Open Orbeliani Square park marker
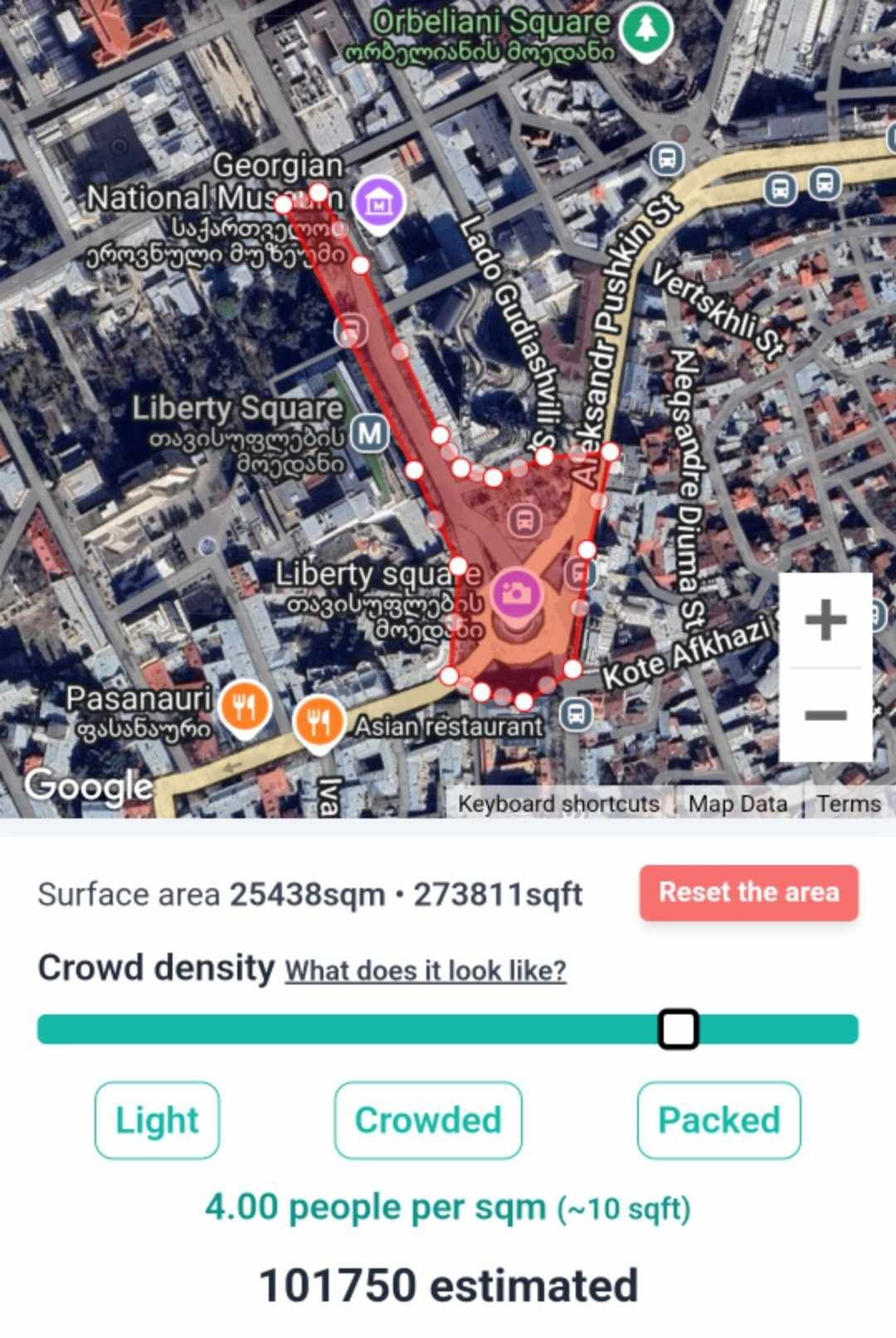The height and width of the screenshot is (1338, 896). (646, 31)
